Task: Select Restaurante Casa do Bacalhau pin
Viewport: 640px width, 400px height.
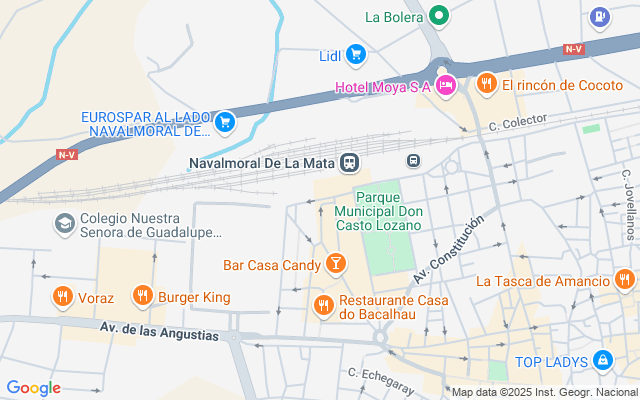Action: pyautogui.click(x=323, y=305)
